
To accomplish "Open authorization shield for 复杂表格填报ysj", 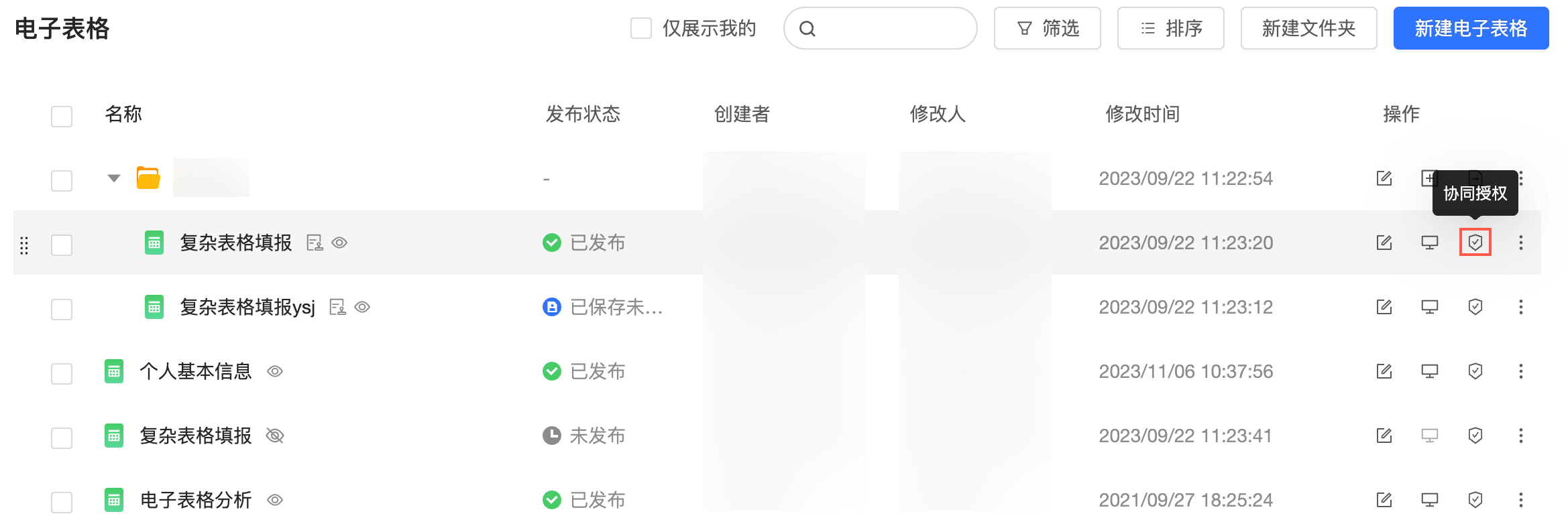I will pos(1475,307).
